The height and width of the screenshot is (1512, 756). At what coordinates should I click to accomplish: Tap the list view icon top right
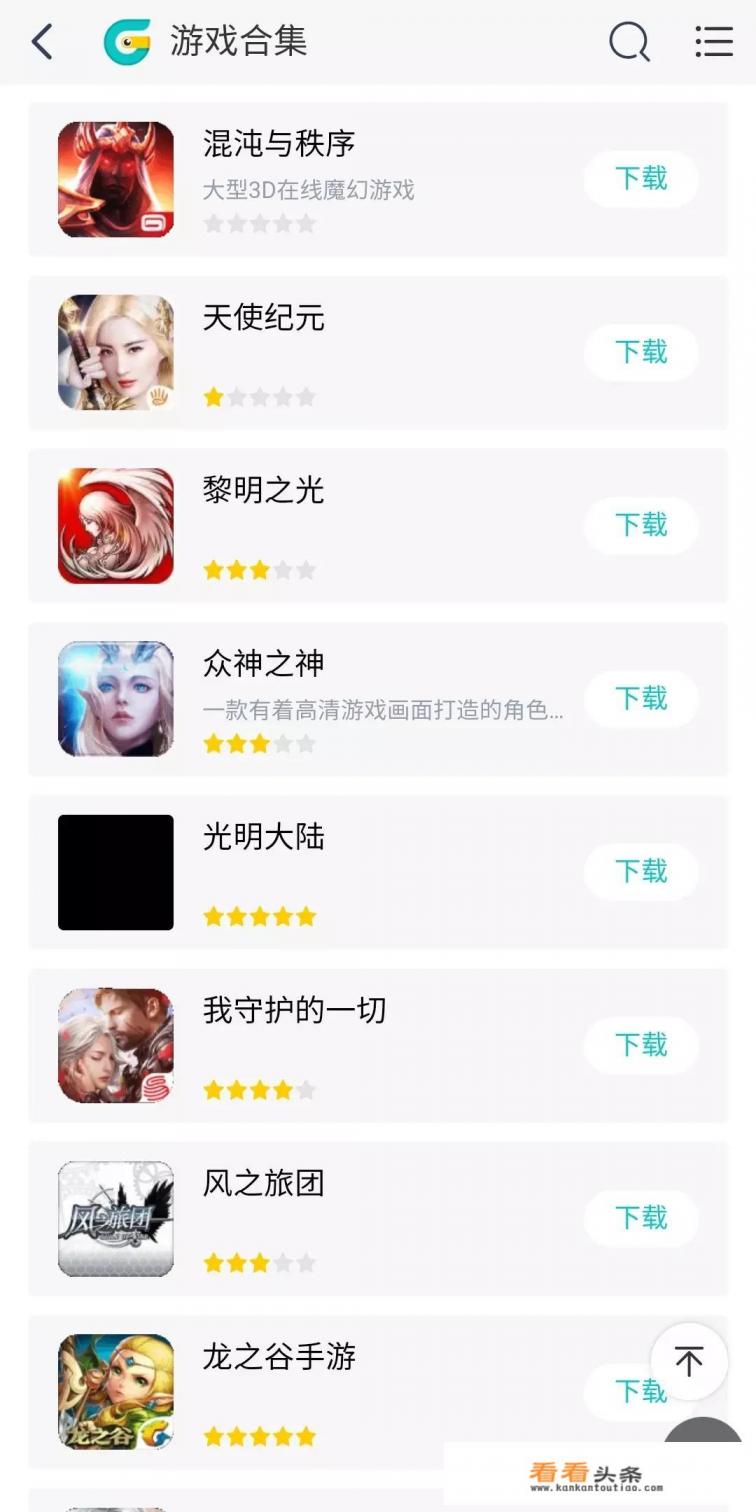tap(712, 42)
